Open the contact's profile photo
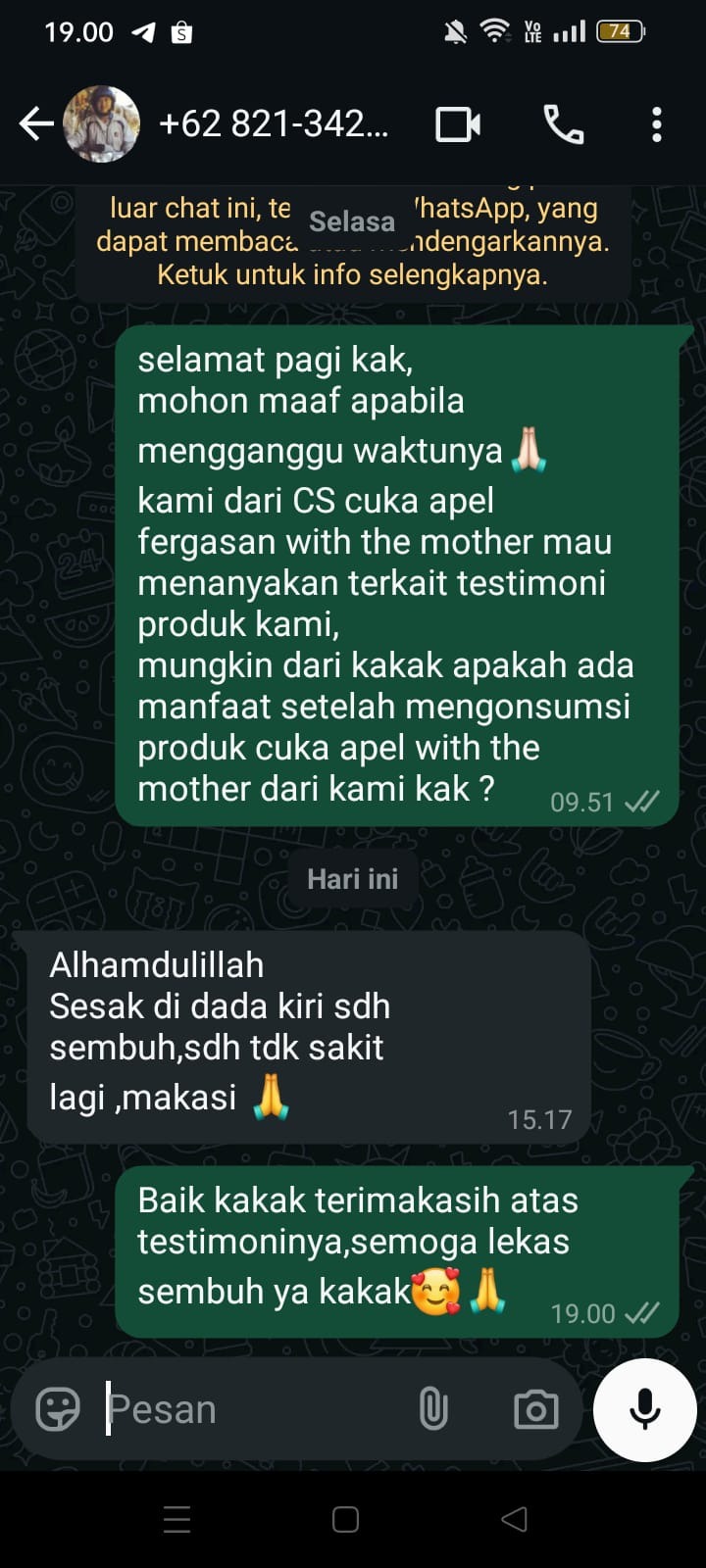 (101, 124)
